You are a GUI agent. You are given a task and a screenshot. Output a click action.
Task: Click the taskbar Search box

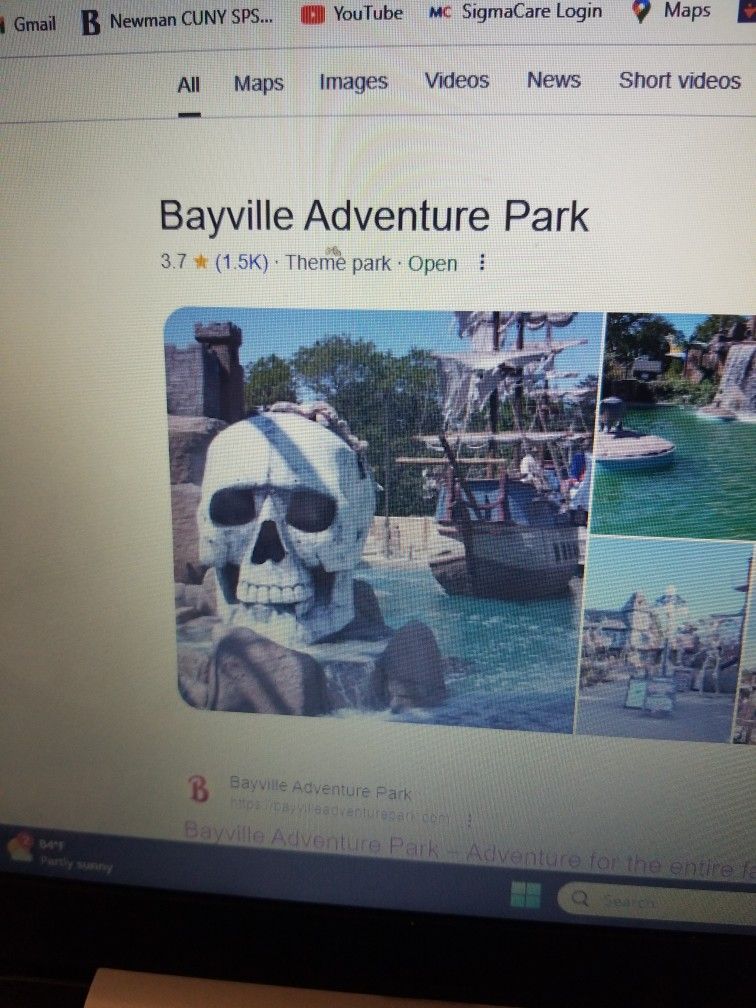coord(656,900)
